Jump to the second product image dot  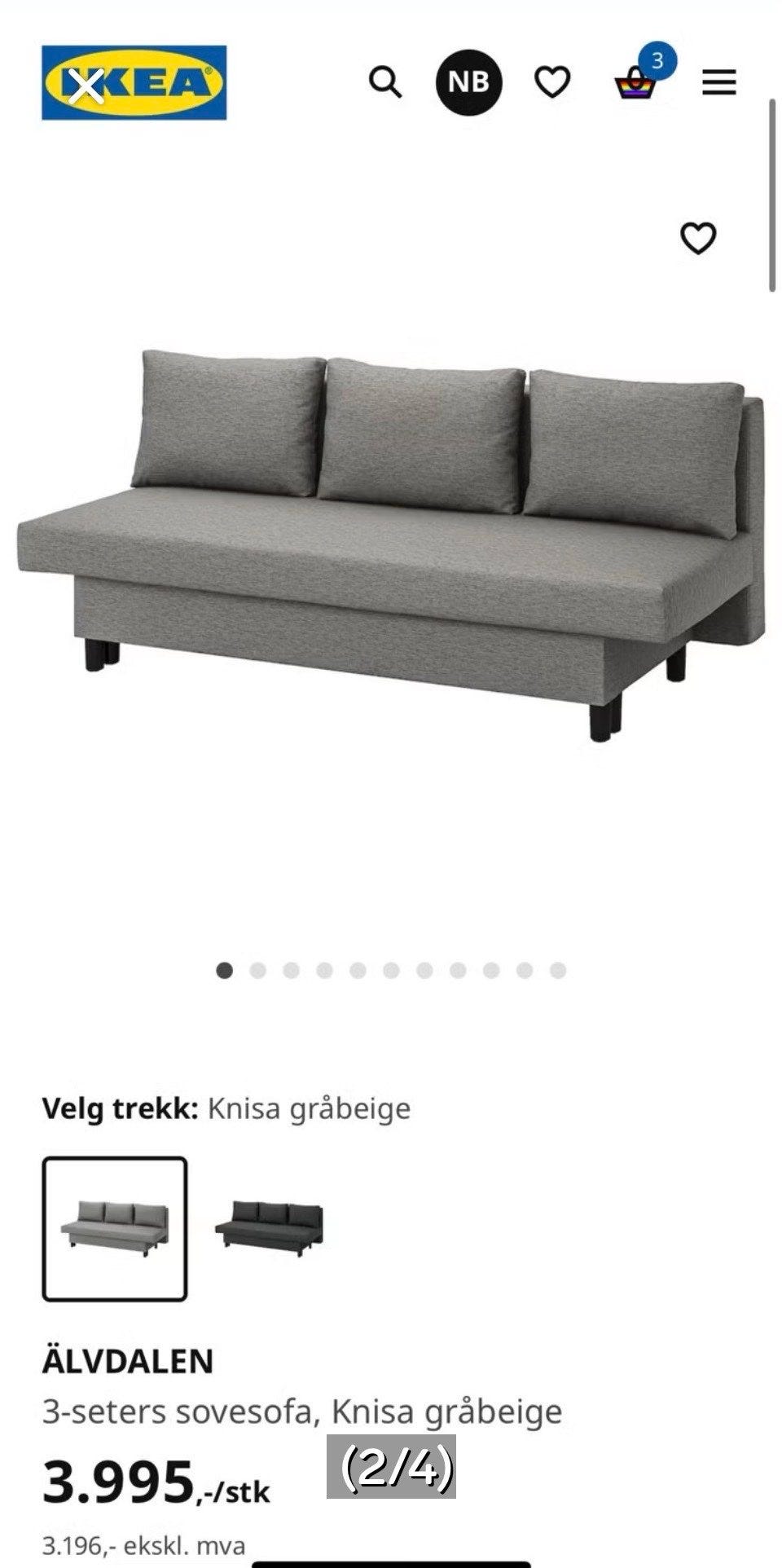coord(258,971)
